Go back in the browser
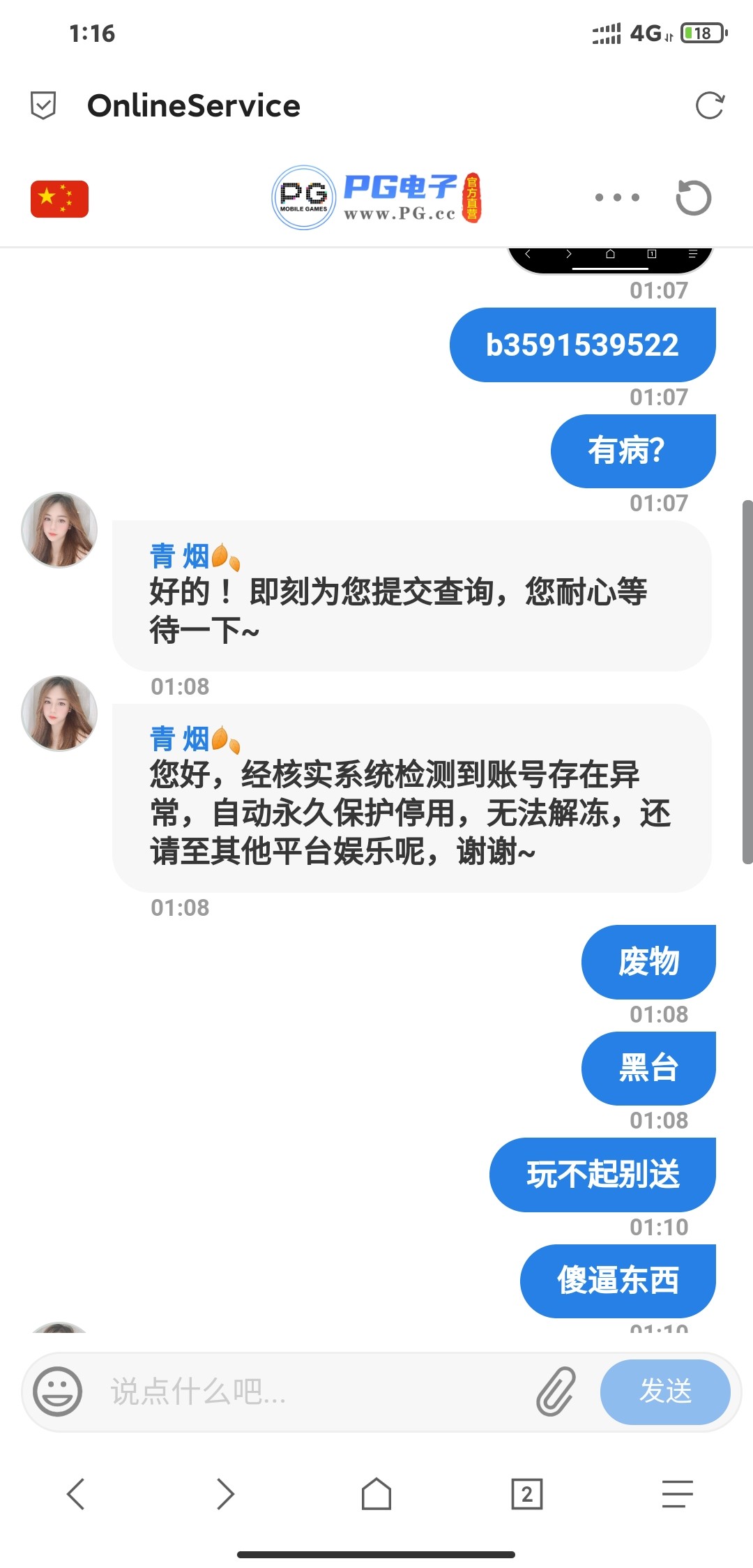The image size is (753, 1568). pos(75,1493)
